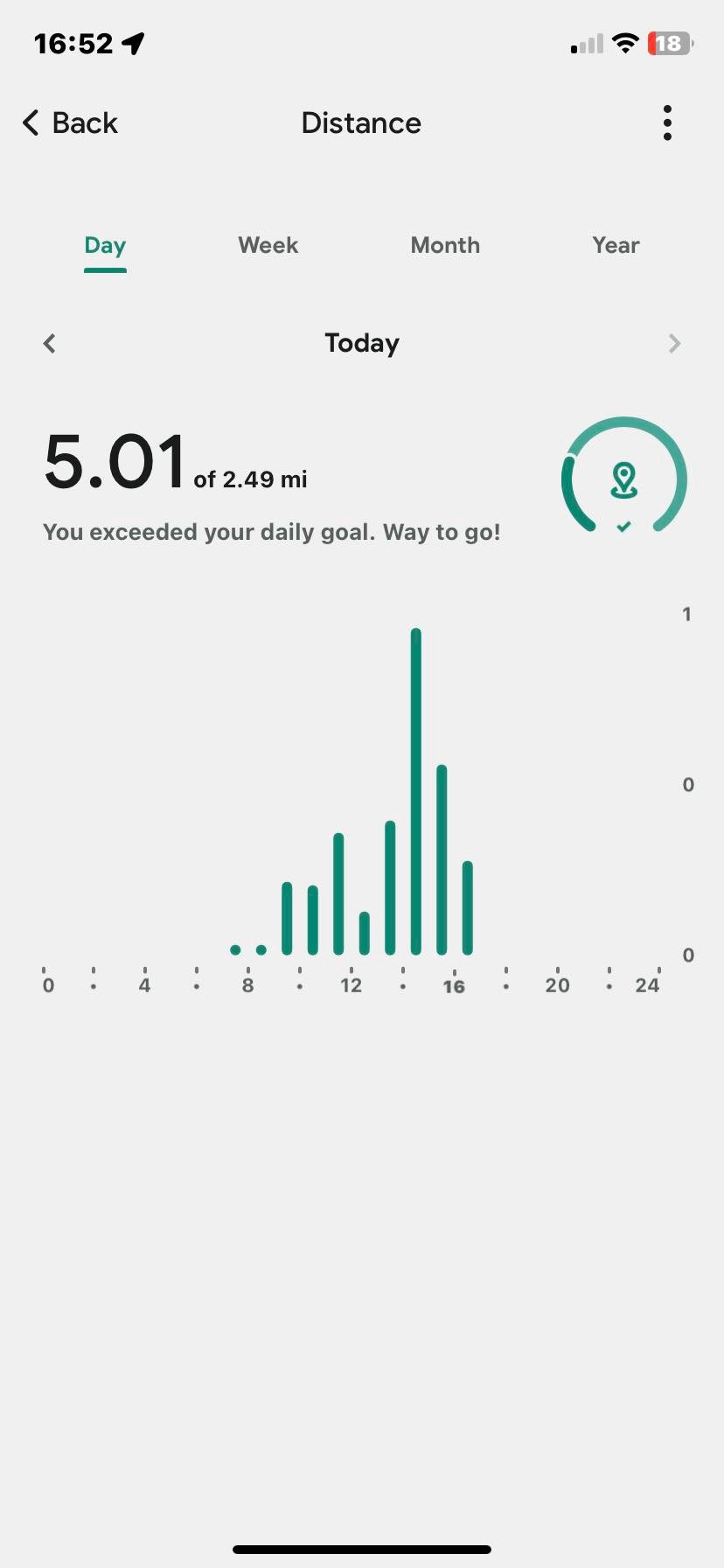Viewport: 724px width, 1568px height.
Task: Select the Day tab
Action: (105, 246)
